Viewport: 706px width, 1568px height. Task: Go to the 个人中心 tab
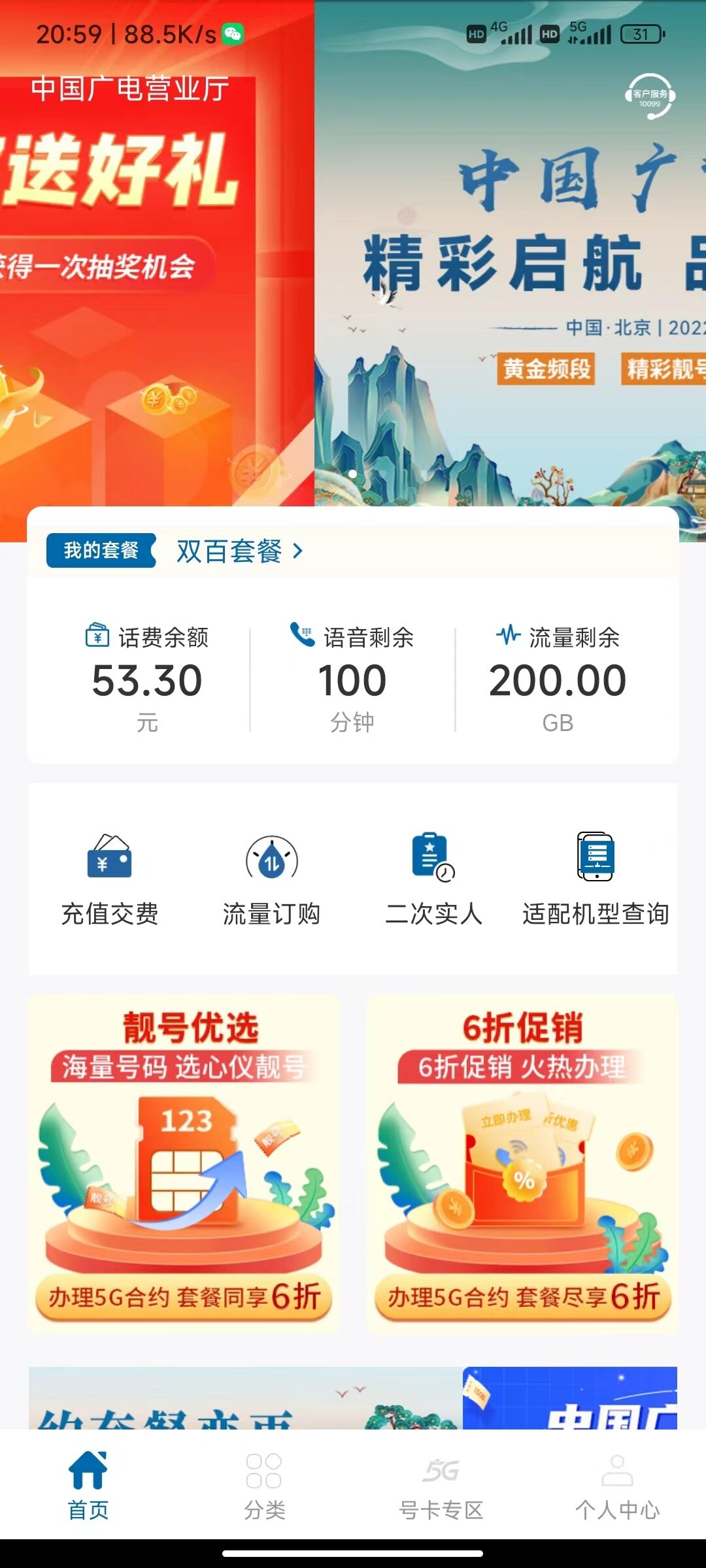point(617,1486)
